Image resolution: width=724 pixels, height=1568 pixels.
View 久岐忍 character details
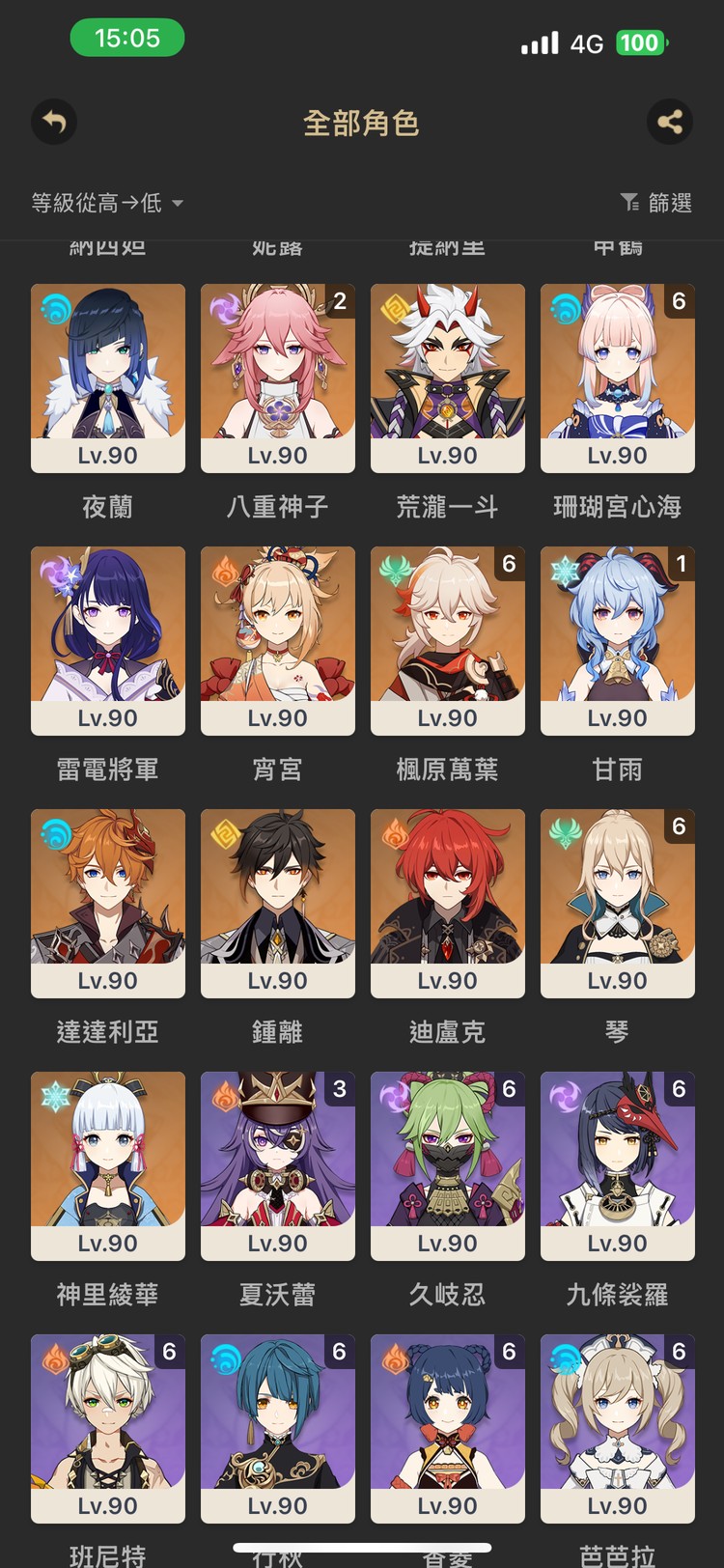(x=448, y=1165)
